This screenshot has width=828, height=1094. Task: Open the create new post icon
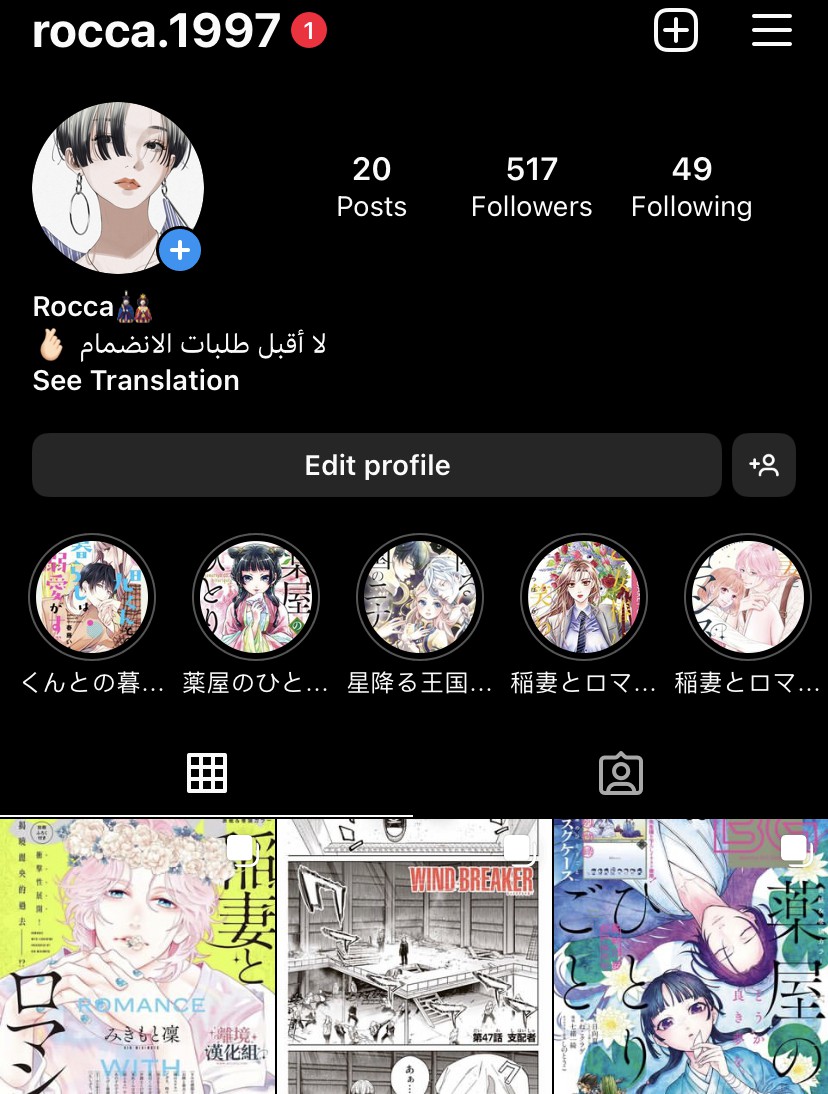pyautogui.click(x=676, y=30)
